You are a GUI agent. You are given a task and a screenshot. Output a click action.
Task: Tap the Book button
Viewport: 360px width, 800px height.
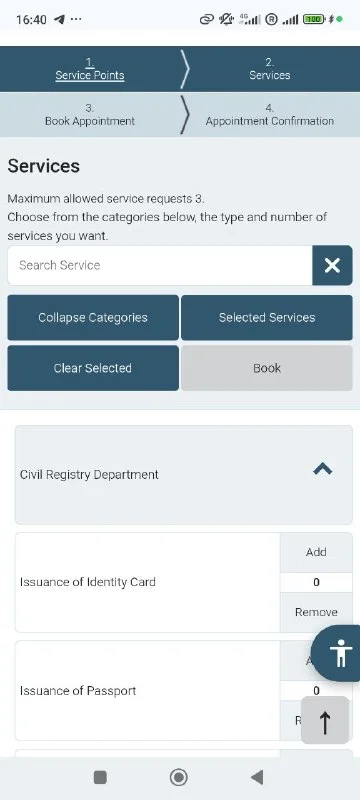click(x=267, y=368)
